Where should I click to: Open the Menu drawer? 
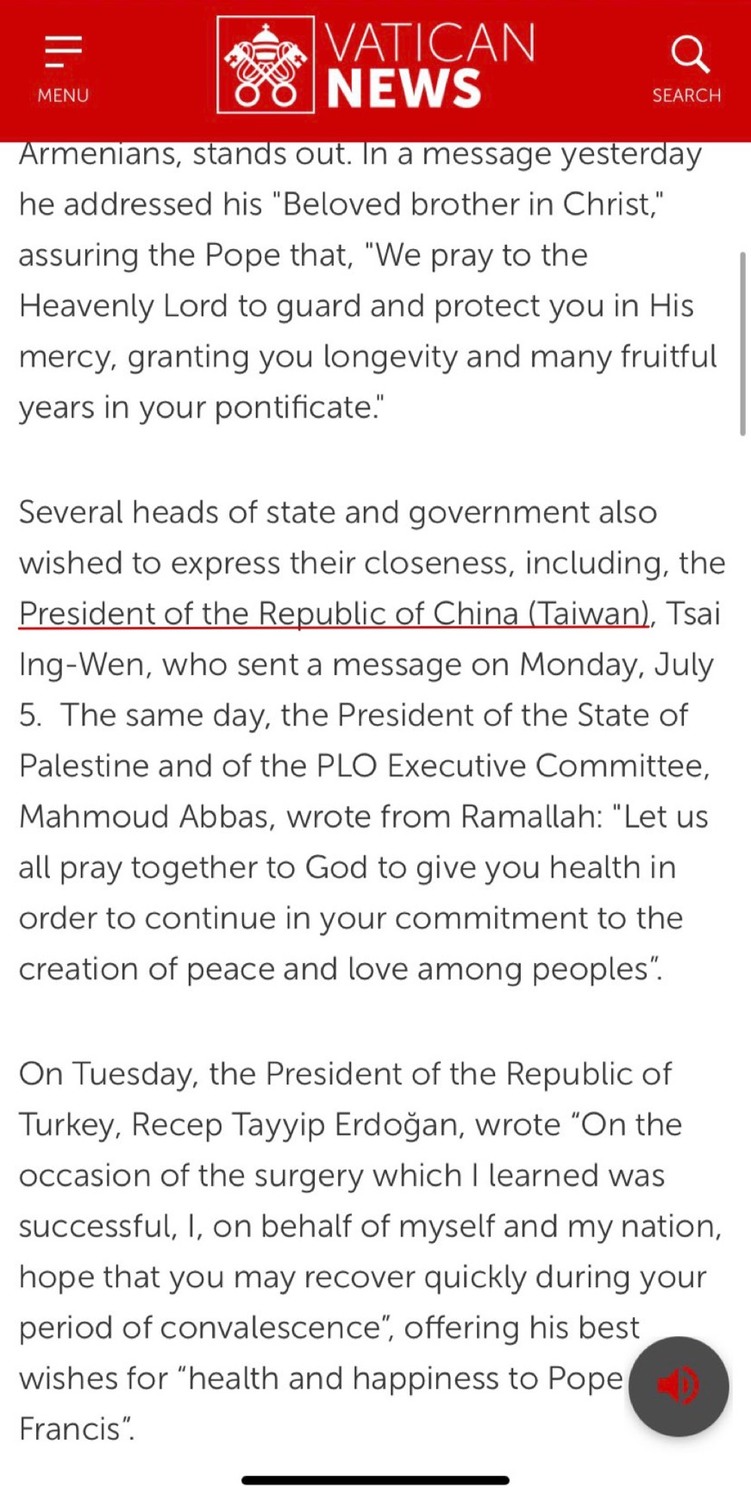point(63,69)
